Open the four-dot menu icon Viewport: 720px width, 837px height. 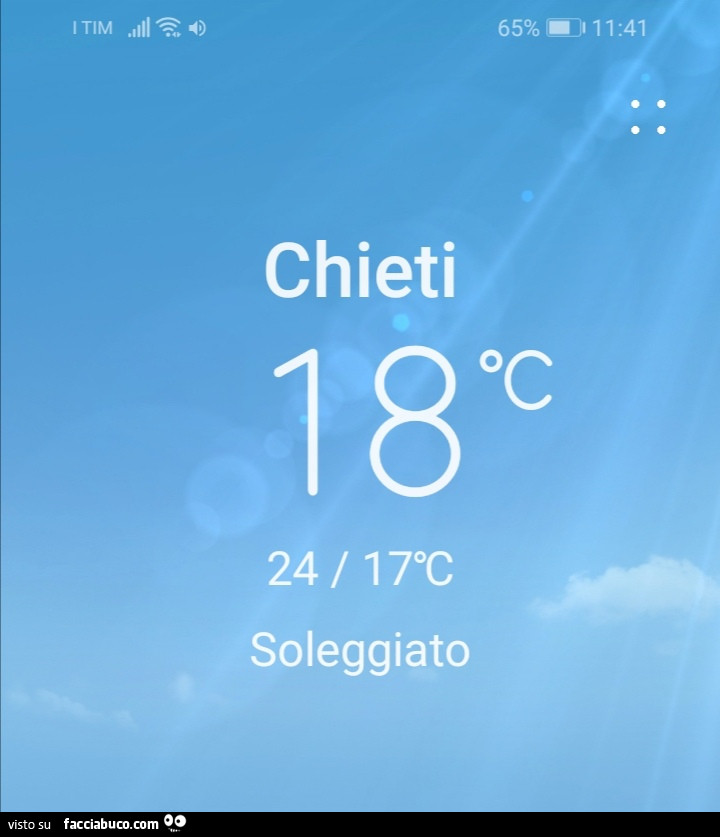point(648,116)
